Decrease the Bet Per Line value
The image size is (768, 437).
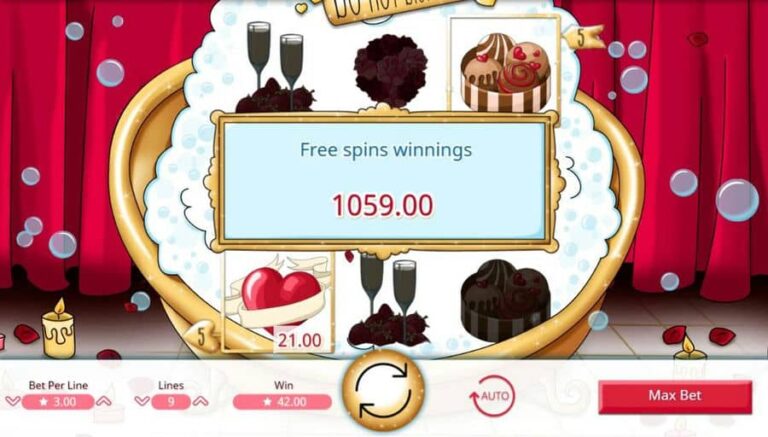pos(13,402)
